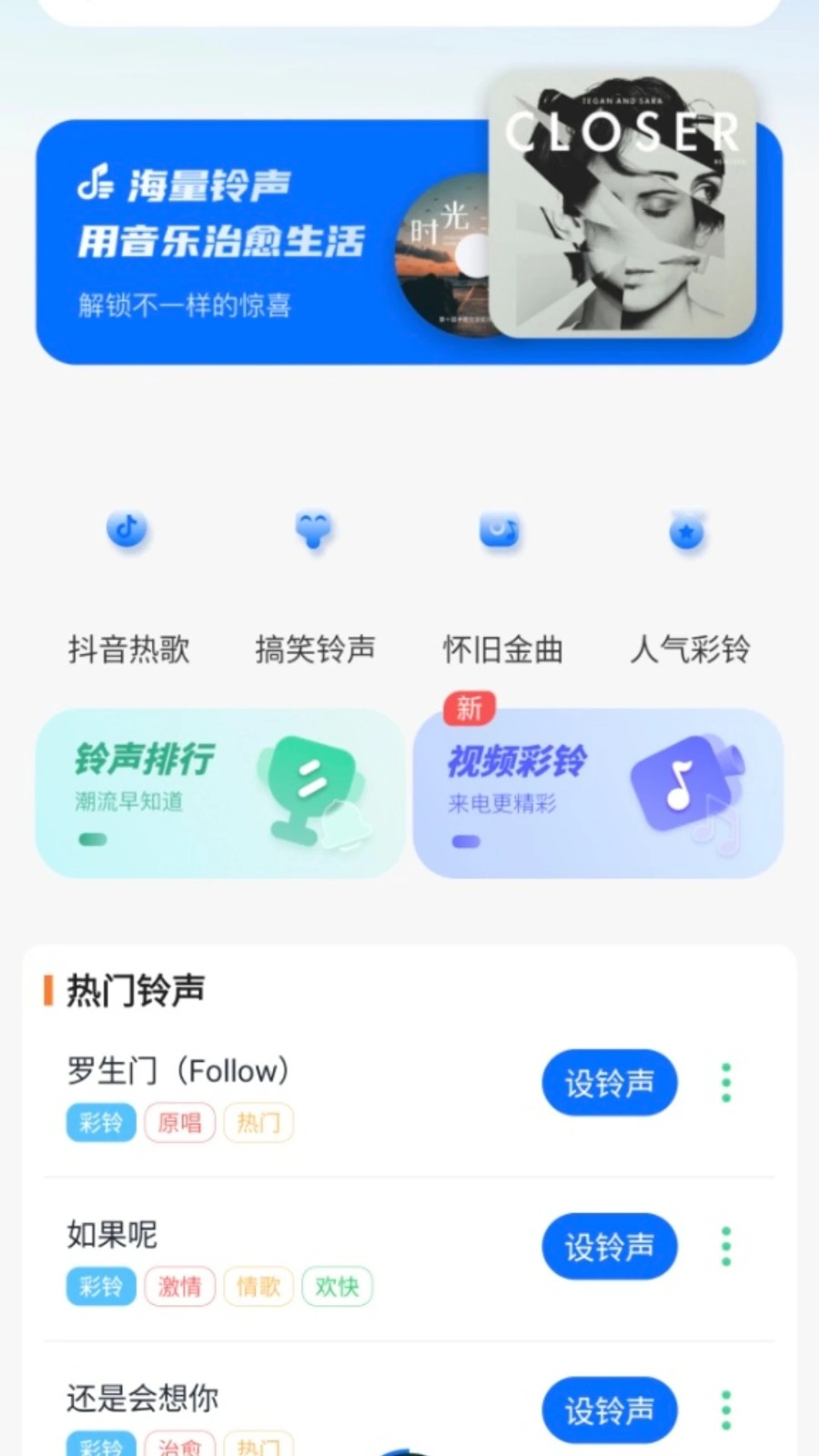Open the three-dot menu for 罗生门
Viewport: 819px width, 1456px height.
(725, 1083)
